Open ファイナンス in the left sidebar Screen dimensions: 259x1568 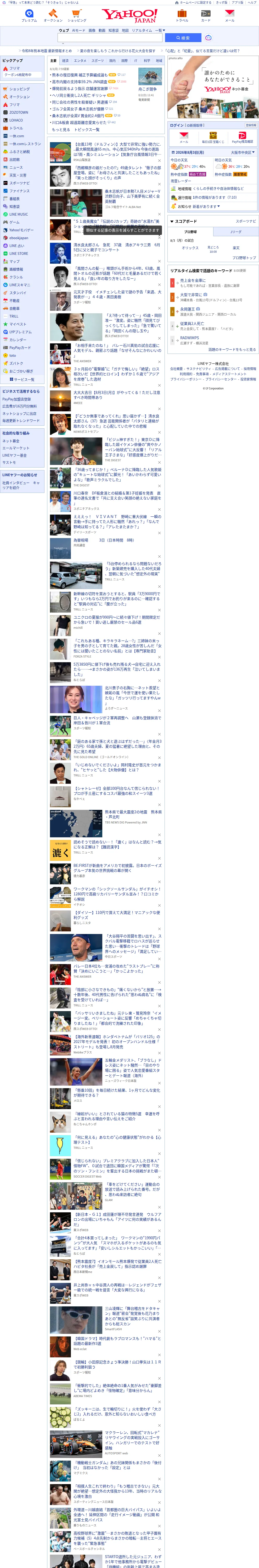point(20,191)
